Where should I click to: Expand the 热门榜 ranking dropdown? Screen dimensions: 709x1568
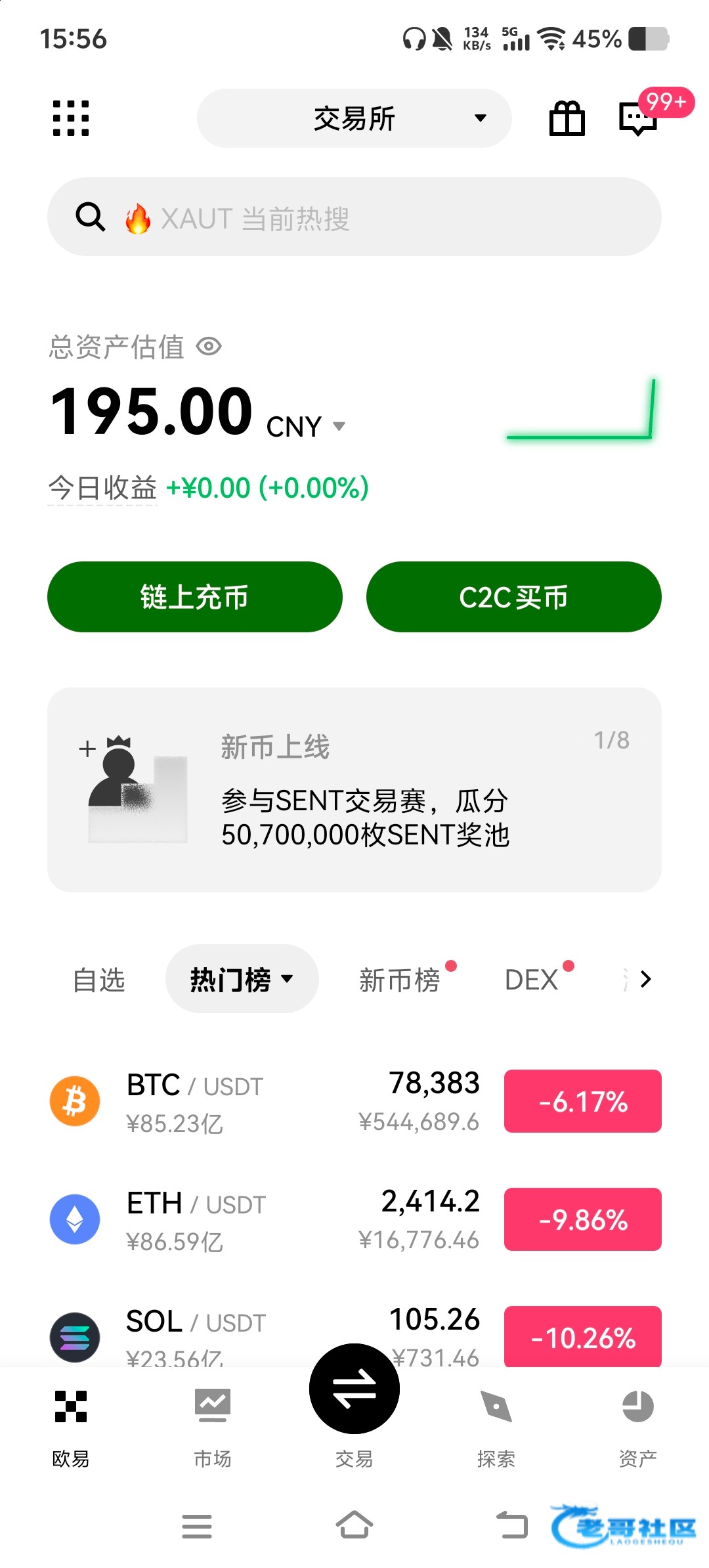coord(242,980)
